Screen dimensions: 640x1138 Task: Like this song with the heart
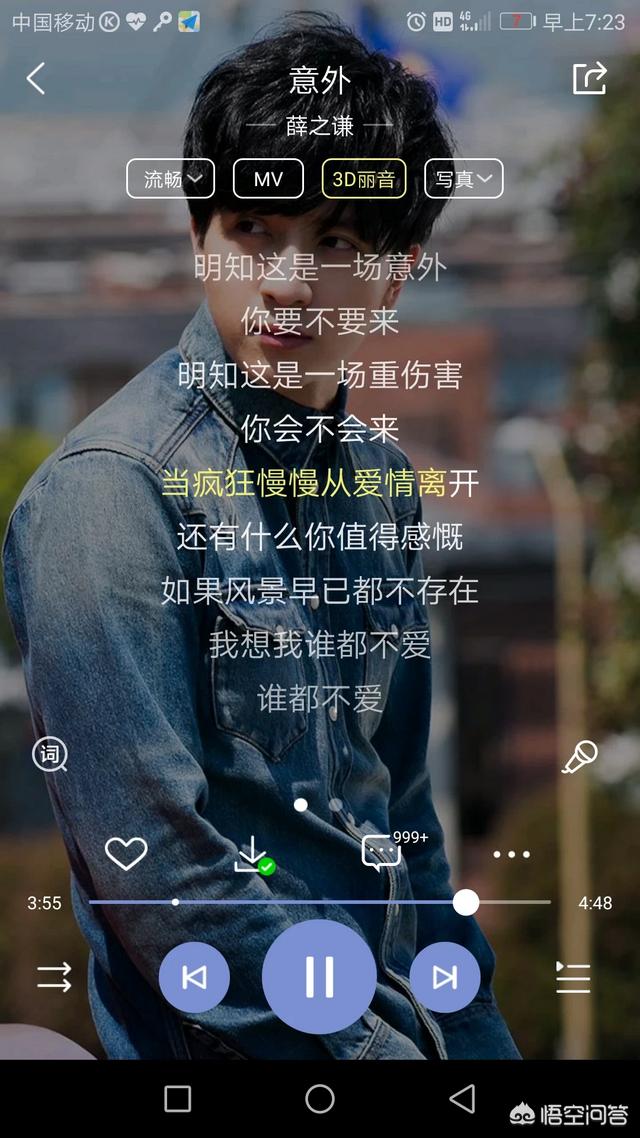click(126, 854)
